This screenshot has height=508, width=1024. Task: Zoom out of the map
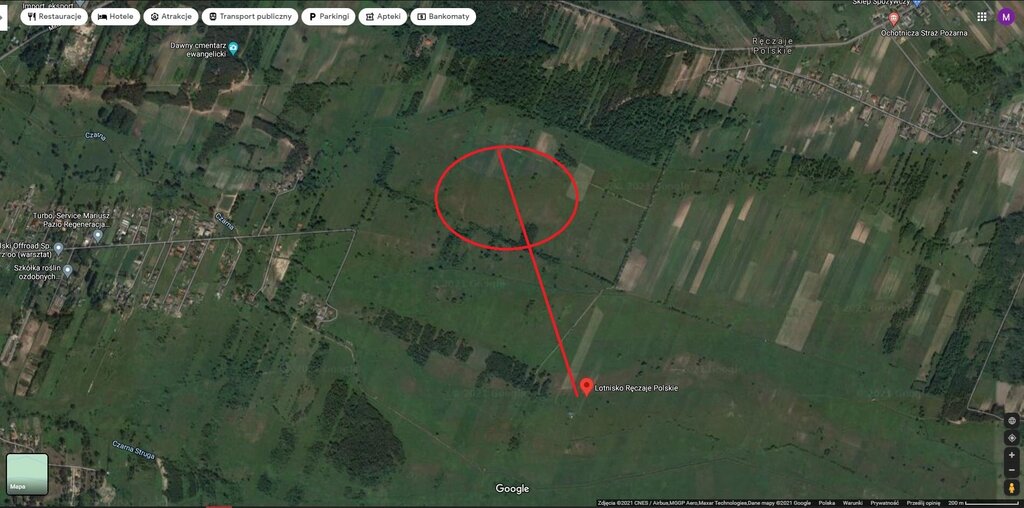click(1011, 471)
